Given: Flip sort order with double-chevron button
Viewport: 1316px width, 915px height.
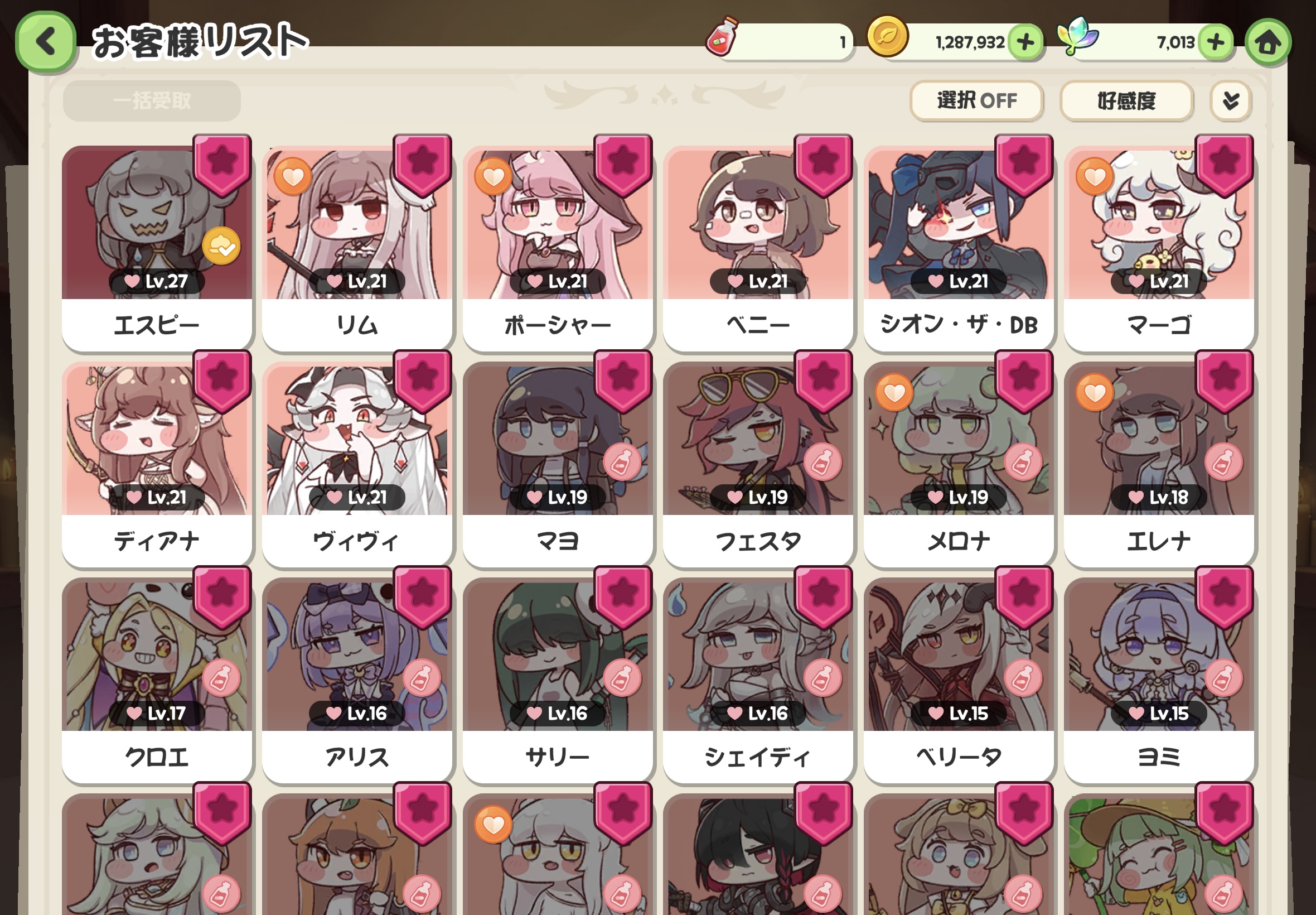Looking at the screenshot, I should pyautogui.click(x=1230, y=101).
